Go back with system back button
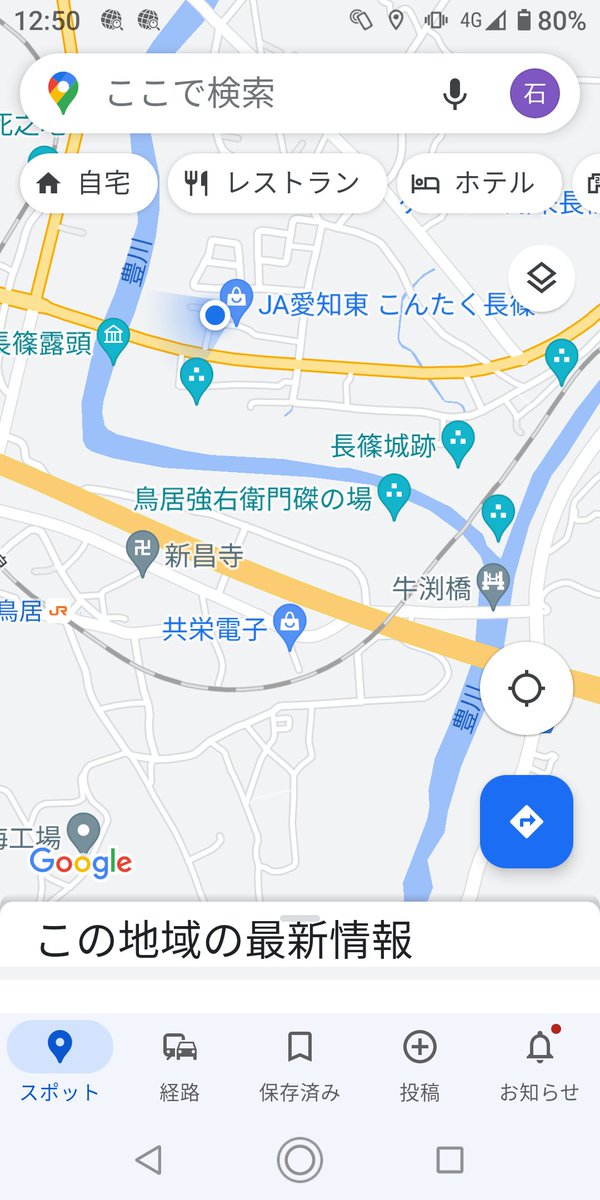The width and height of the screenshot is (600, 1200). [x=148, y=1160]
